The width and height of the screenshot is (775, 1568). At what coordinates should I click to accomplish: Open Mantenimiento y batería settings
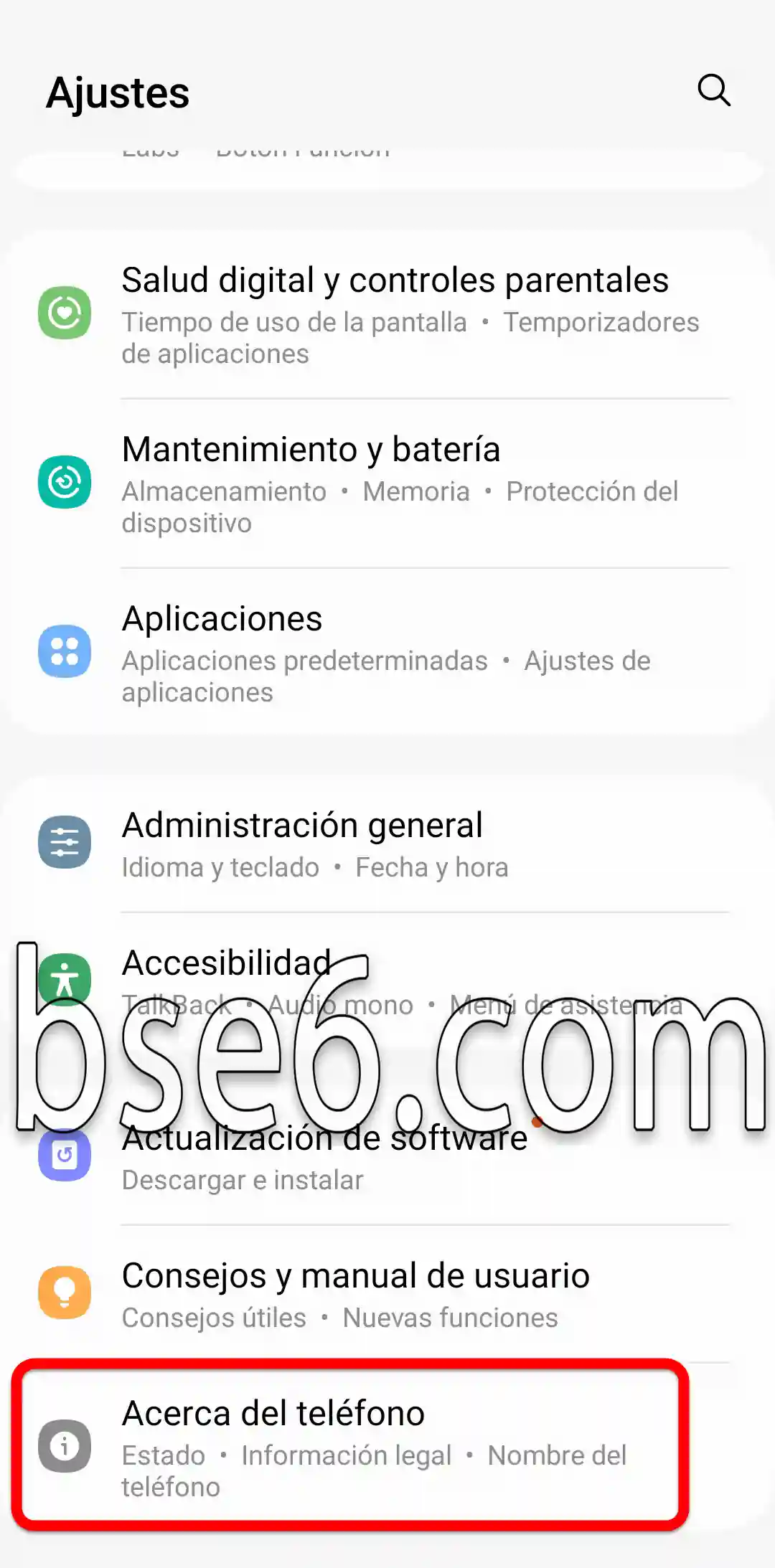click(x=387, y=483)
